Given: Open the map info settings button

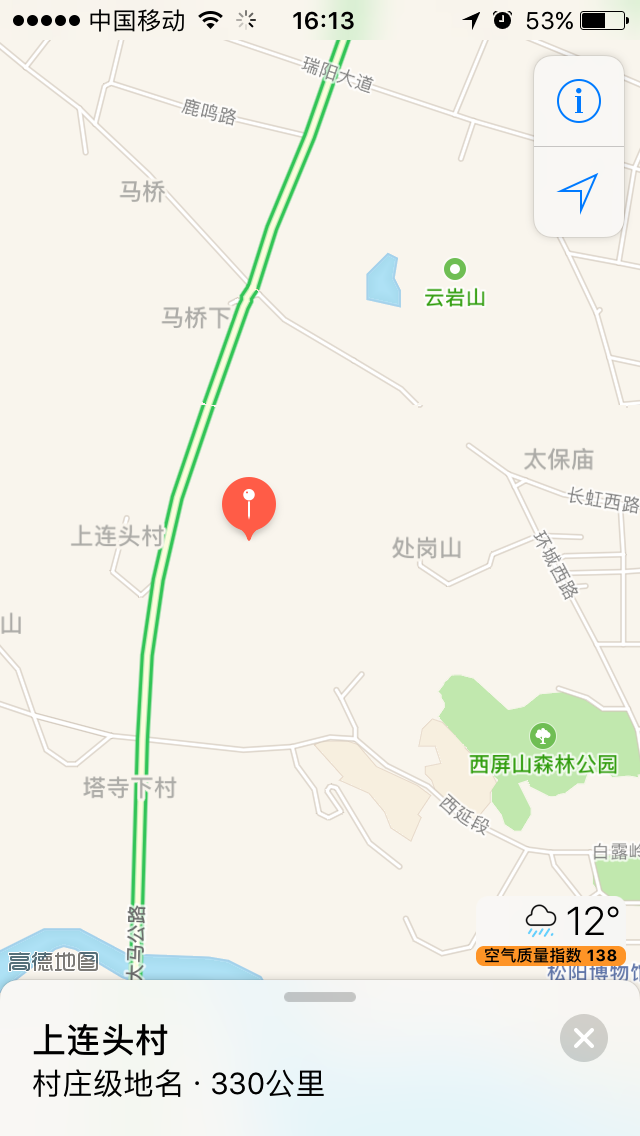Looking at the screenshot, I should click(578, 102).
